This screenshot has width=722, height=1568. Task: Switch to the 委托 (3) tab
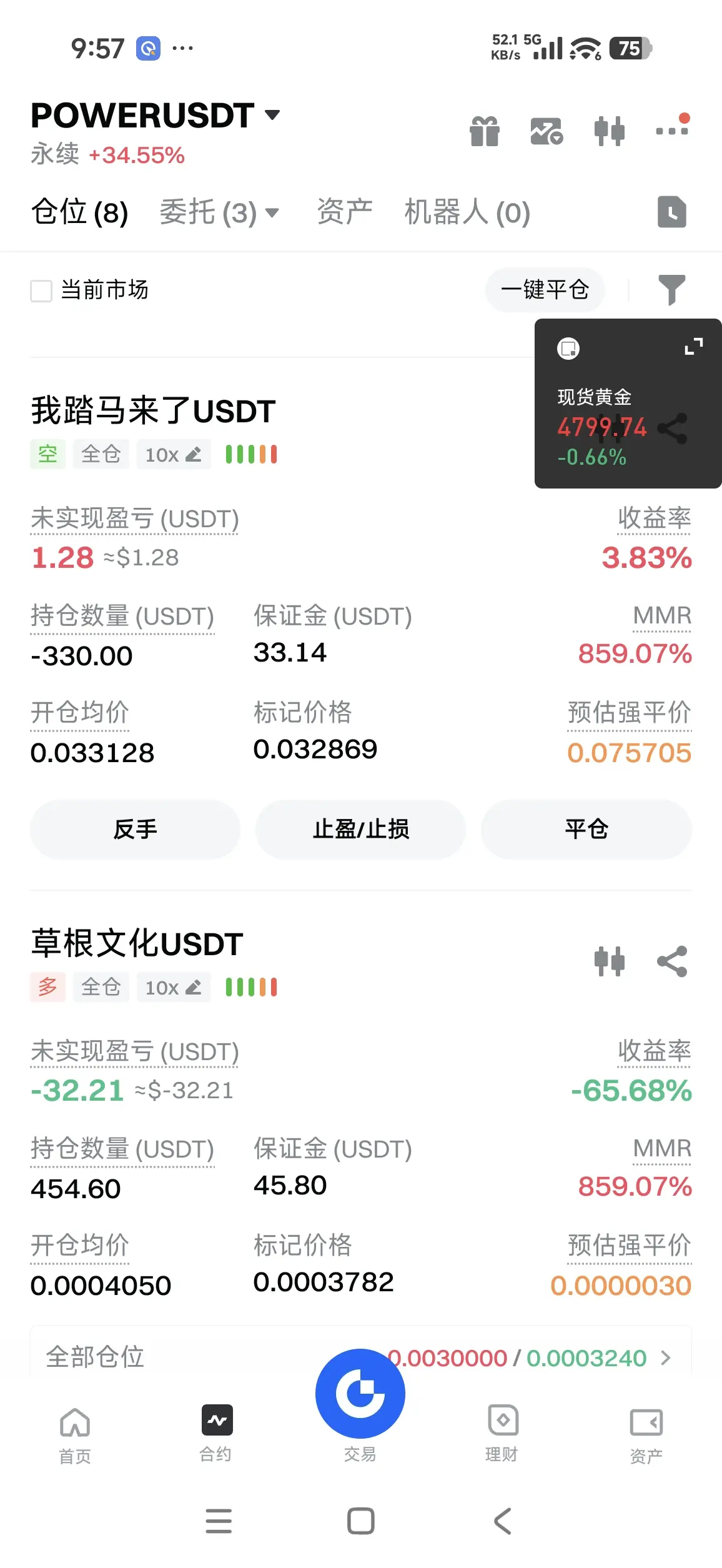pyautogui.click(x=219, y=212)
